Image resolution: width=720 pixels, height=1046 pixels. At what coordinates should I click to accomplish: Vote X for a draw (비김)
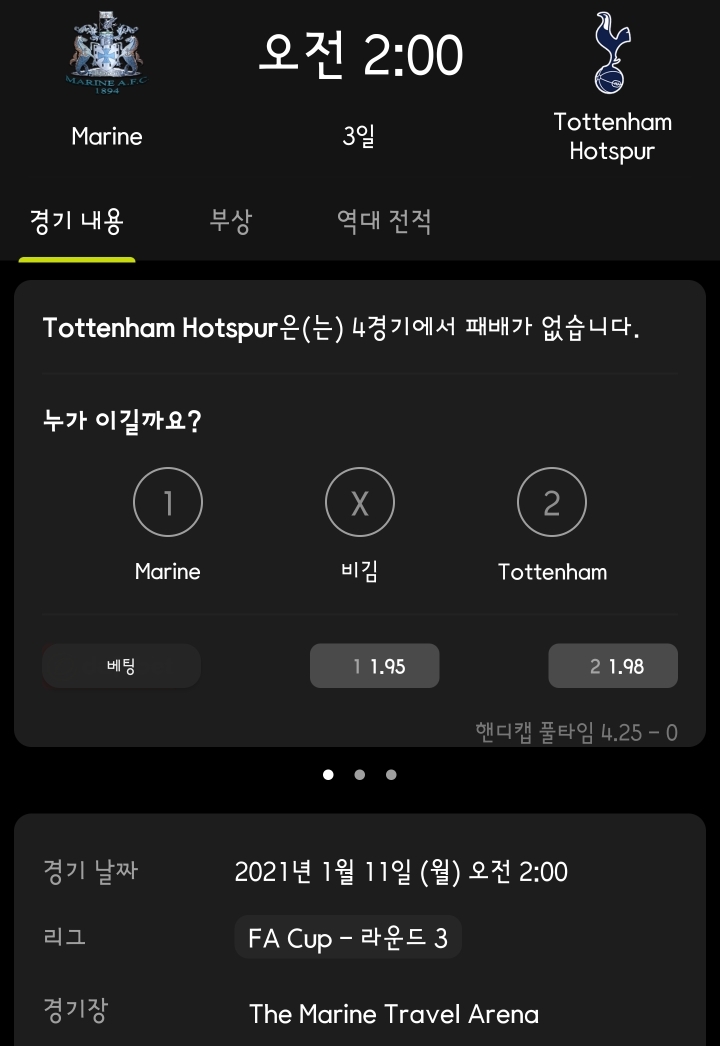pos(360,502)
